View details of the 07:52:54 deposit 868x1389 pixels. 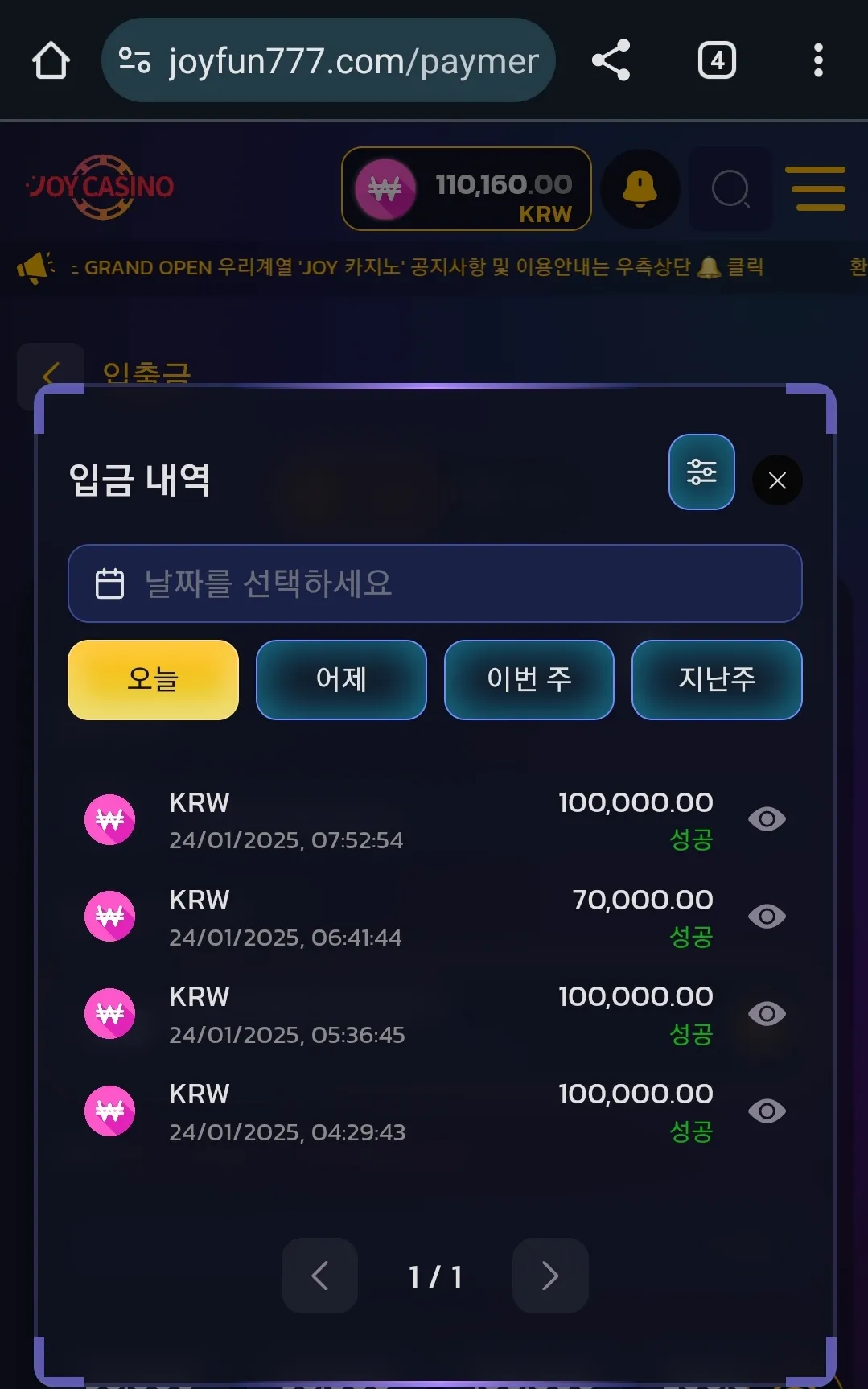click(767, 819)
